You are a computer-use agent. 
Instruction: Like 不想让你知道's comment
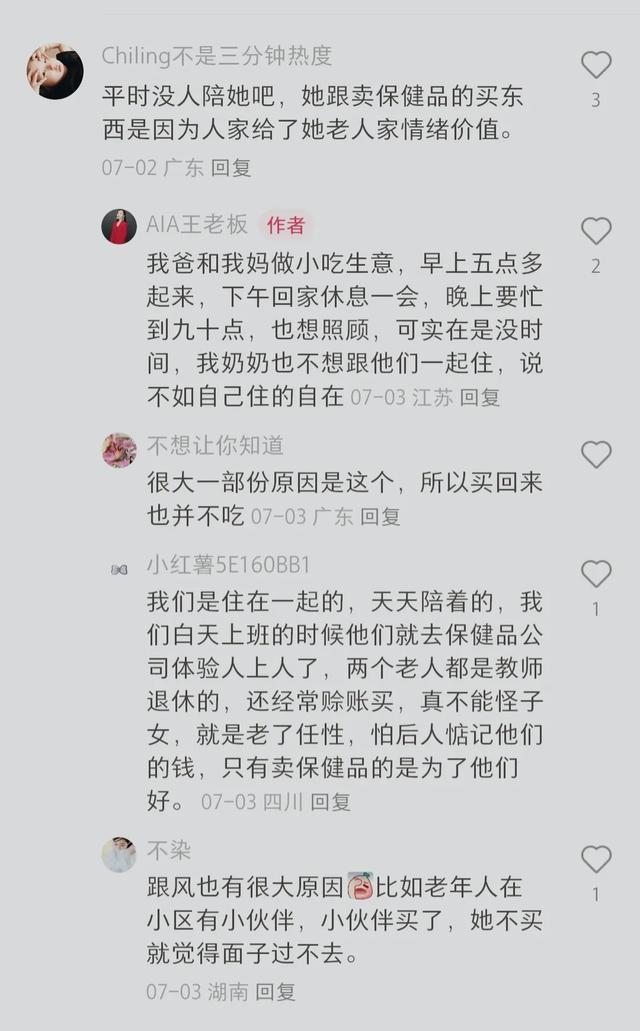coord(596,455)
